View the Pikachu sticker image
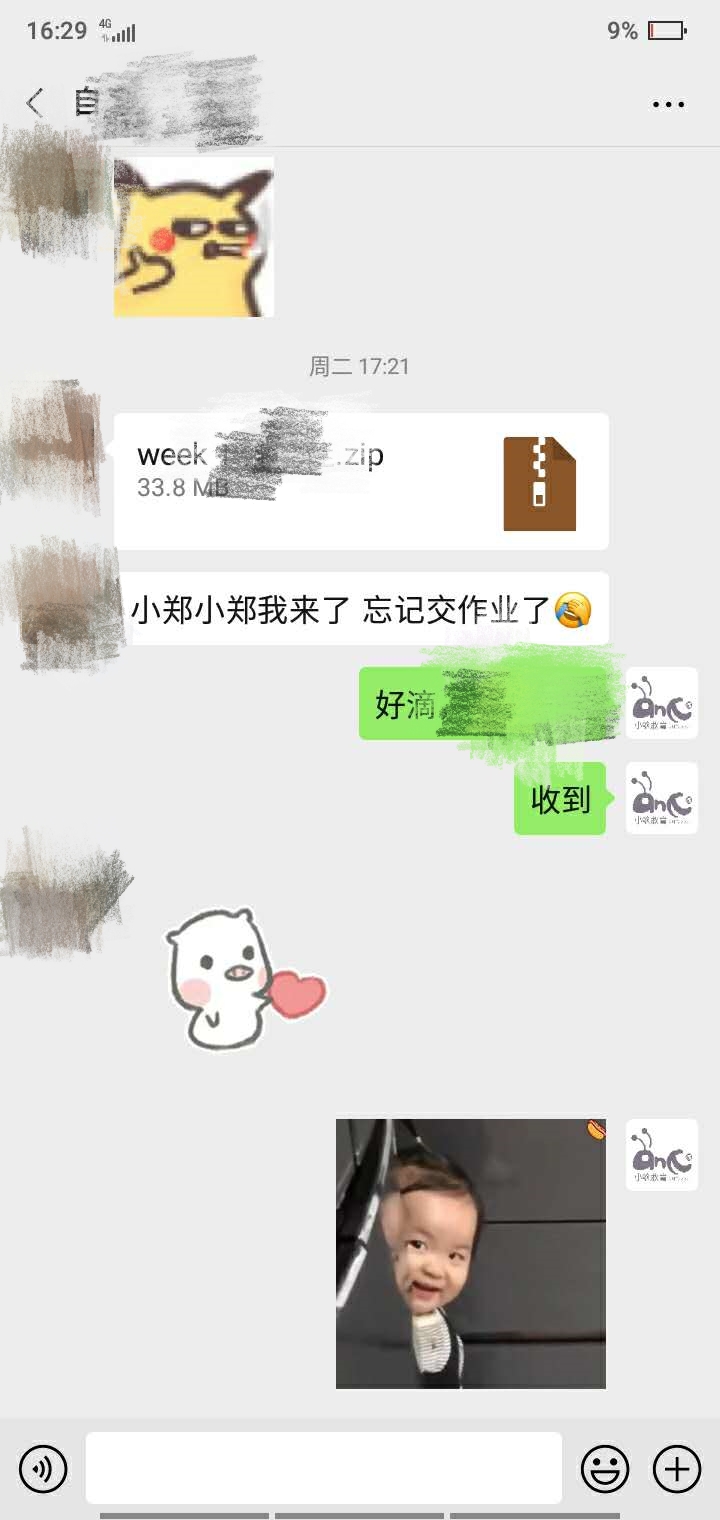Image resolution: width=720 pixels, height=1520 pixels. point(193,237)
